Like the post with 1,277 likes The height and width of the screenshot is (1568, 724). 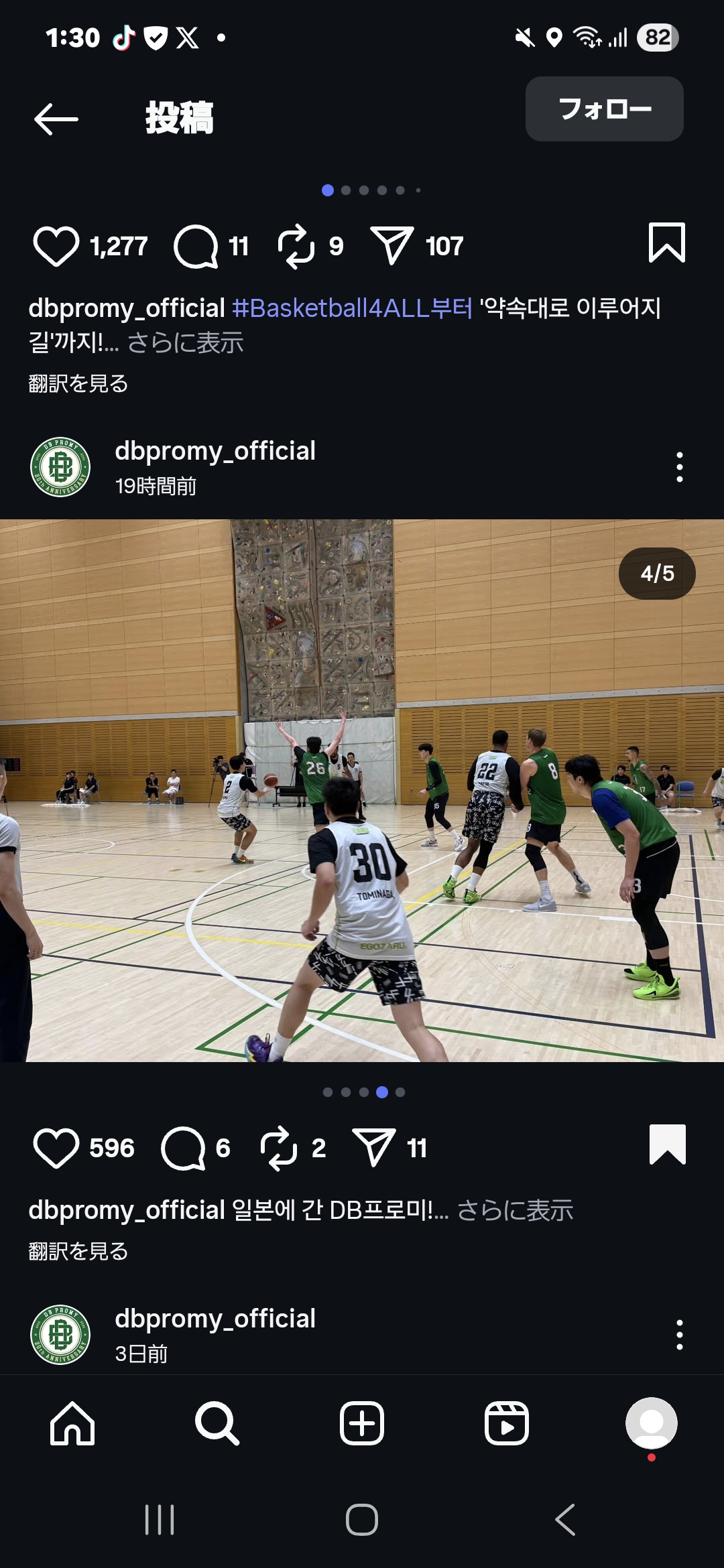[x=56, y=246]
